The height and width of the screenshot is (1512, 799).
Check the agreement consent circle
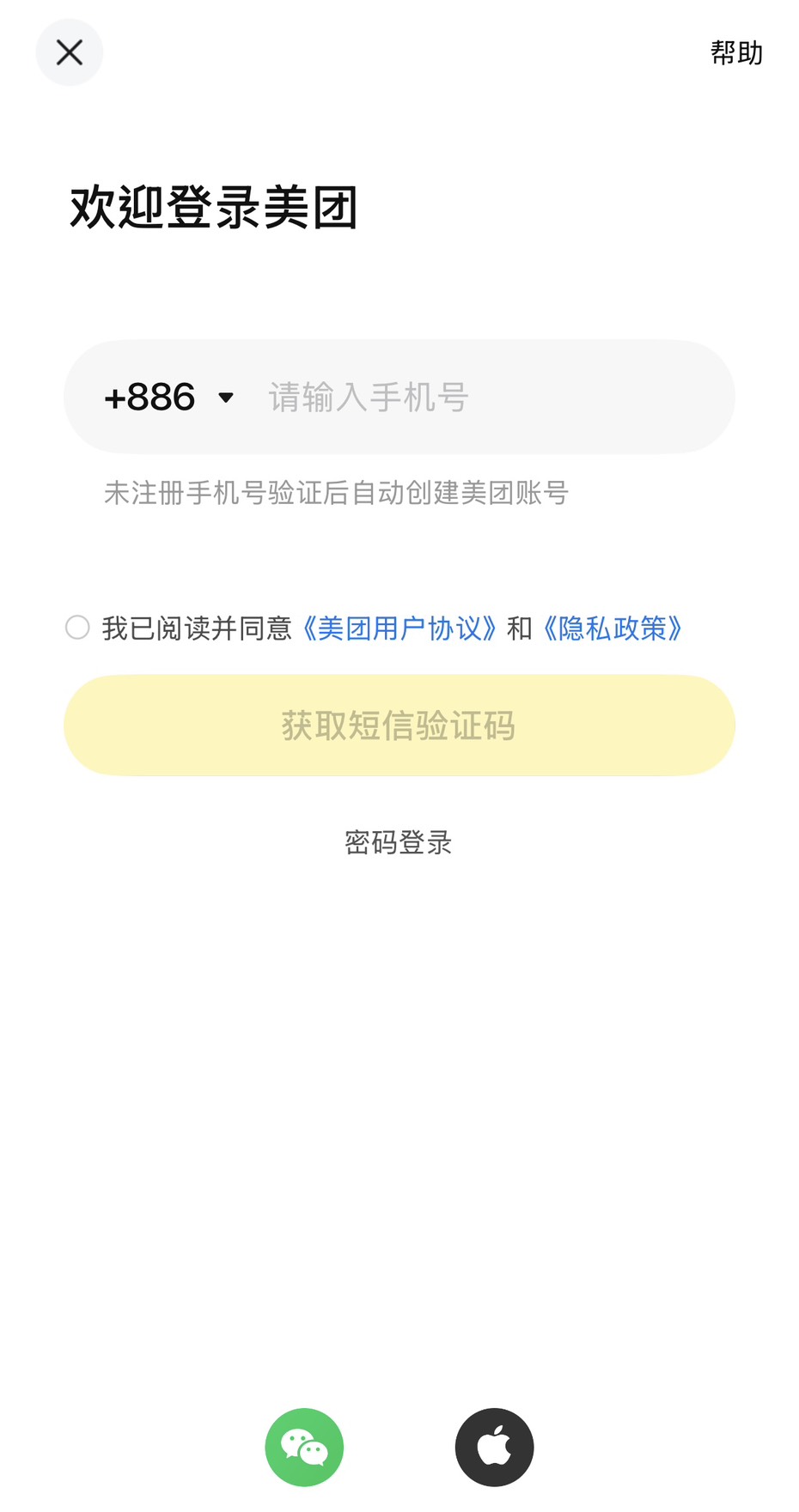point(77,628)
